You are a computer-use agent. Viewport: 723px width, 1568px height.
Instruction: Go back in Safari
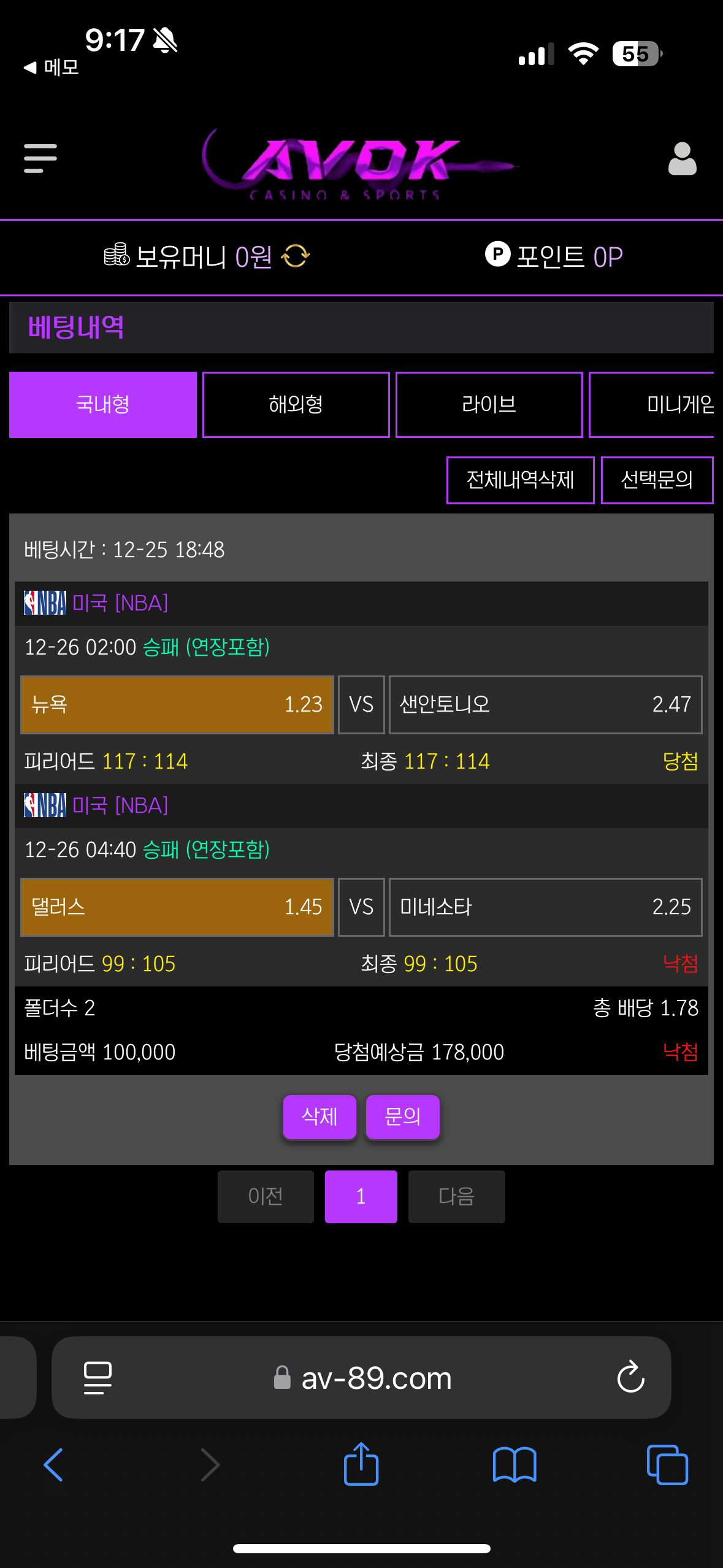click(x=54, y=1464)
